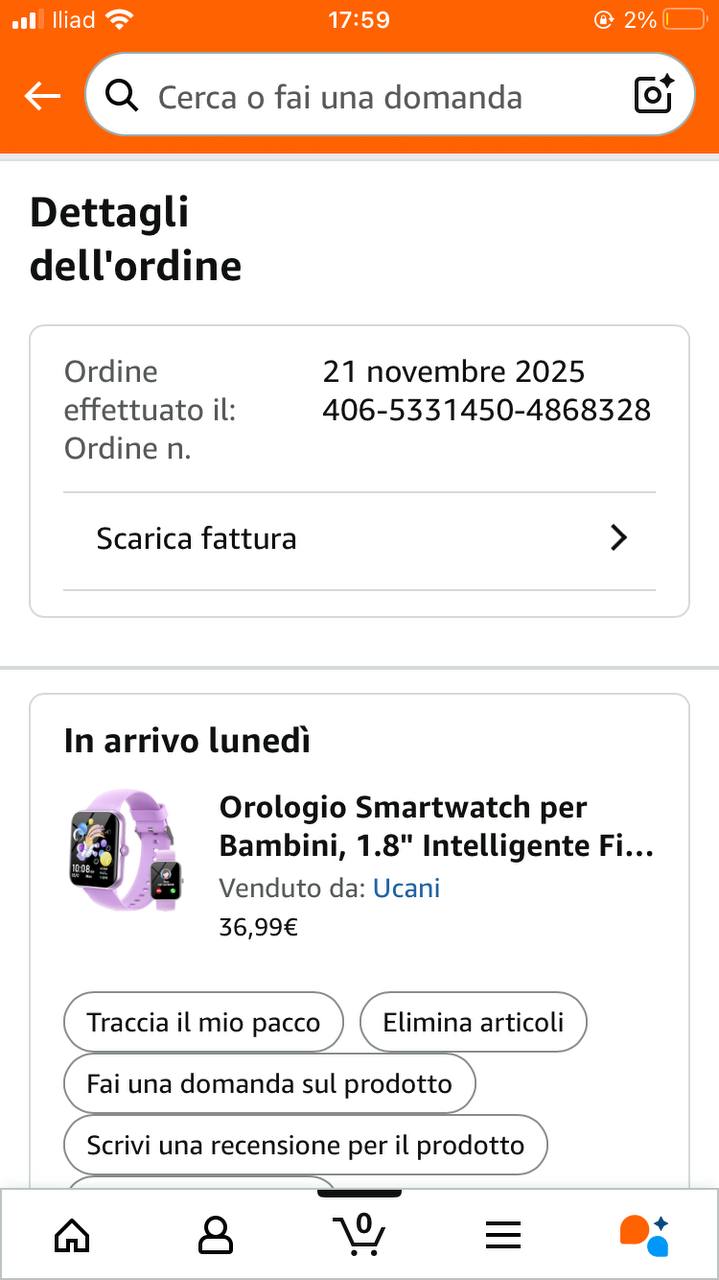The image size is (719, 1280).
Task: Open the "Scarica fattura" row
Action: click(x=360, y=539)
